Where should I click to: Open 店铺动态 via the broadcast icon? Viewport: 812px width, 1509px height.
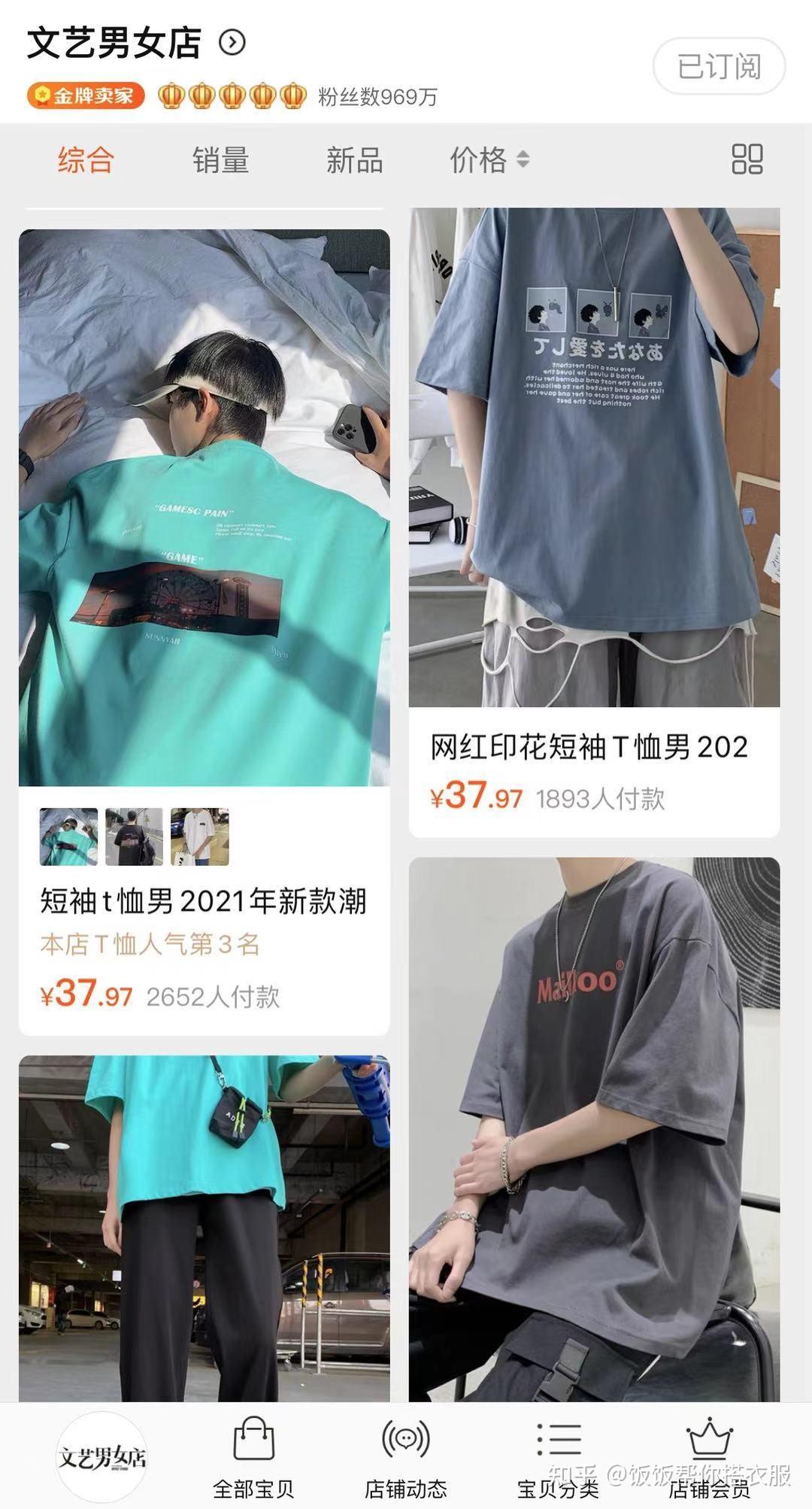coord(406,1459)
